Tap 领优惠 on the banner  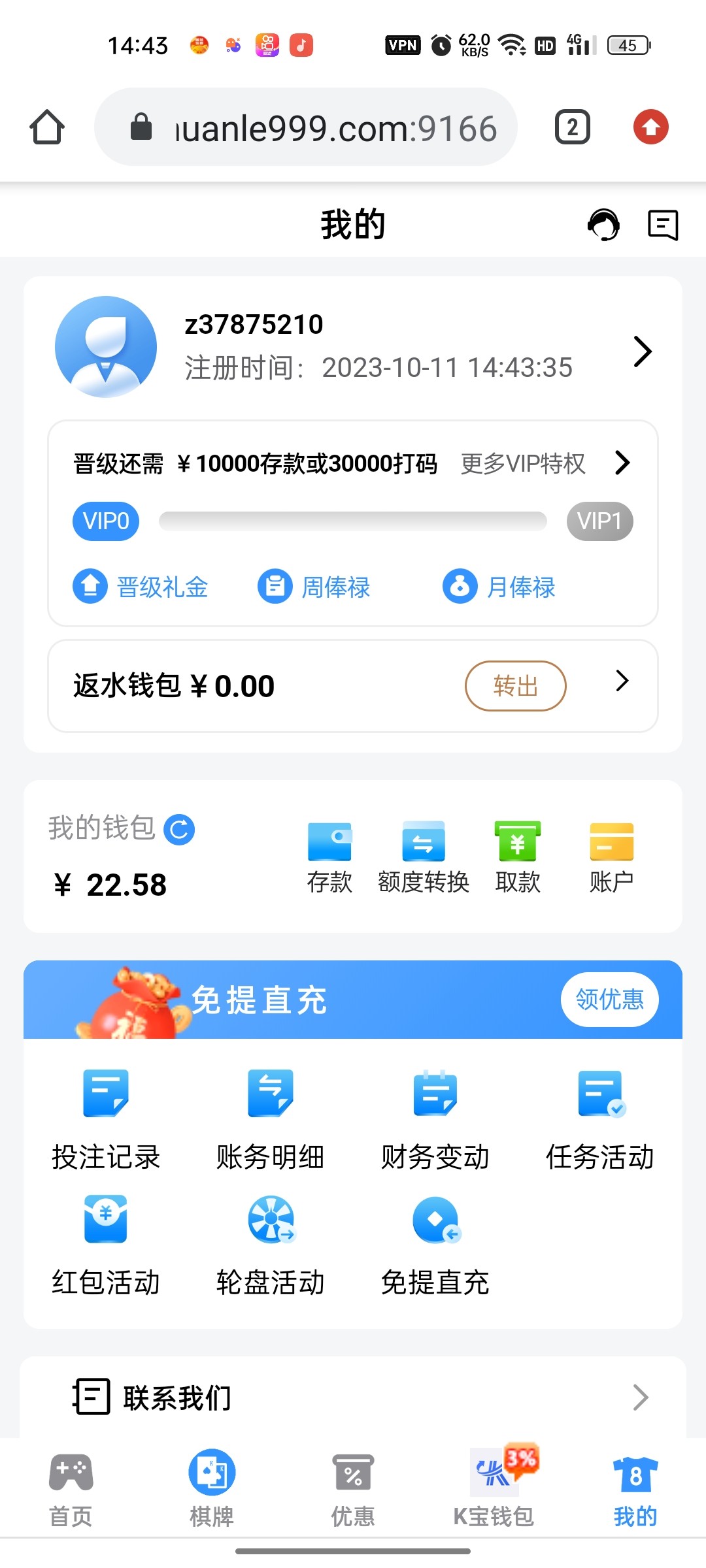pos(609,999)
